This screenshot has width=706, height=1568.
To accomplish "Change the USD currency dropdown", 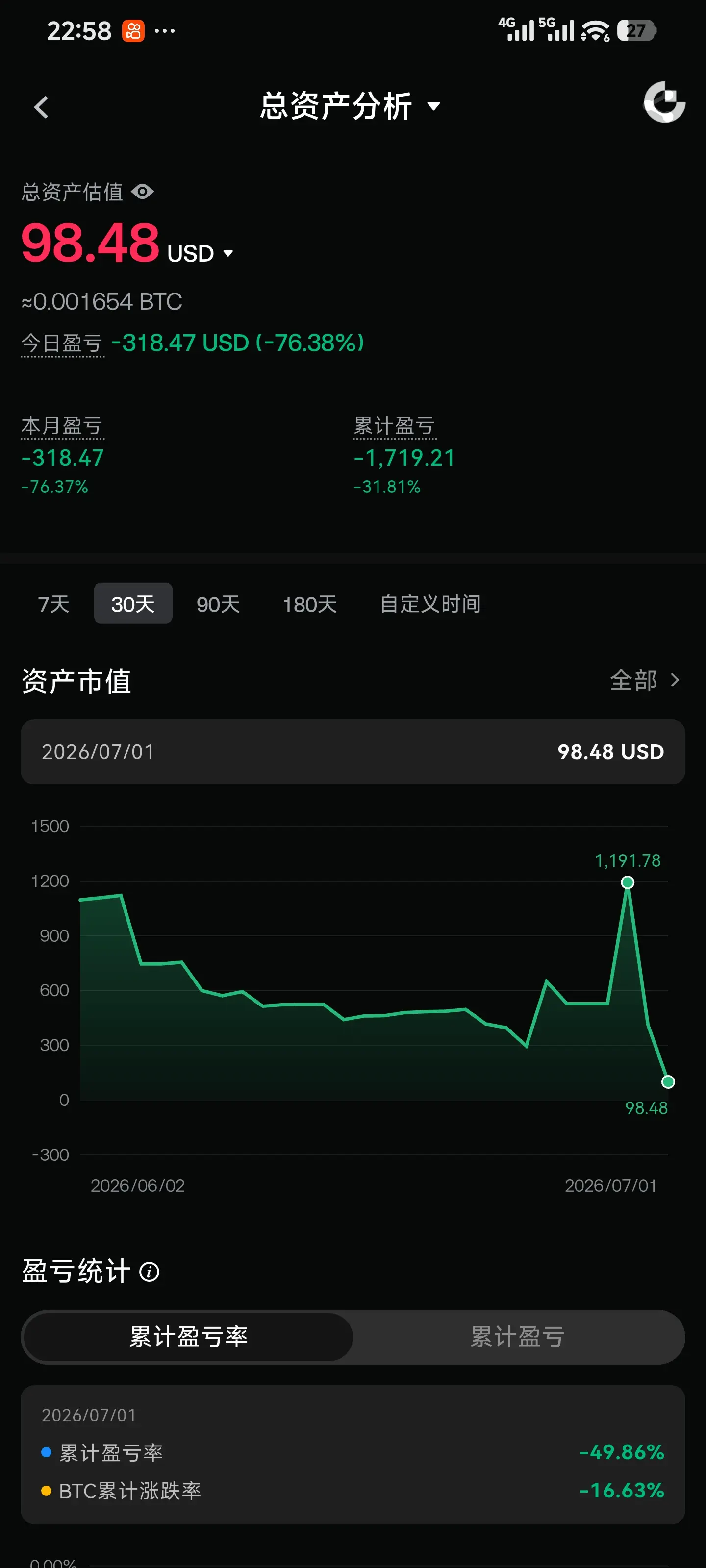I will [200, 253].
